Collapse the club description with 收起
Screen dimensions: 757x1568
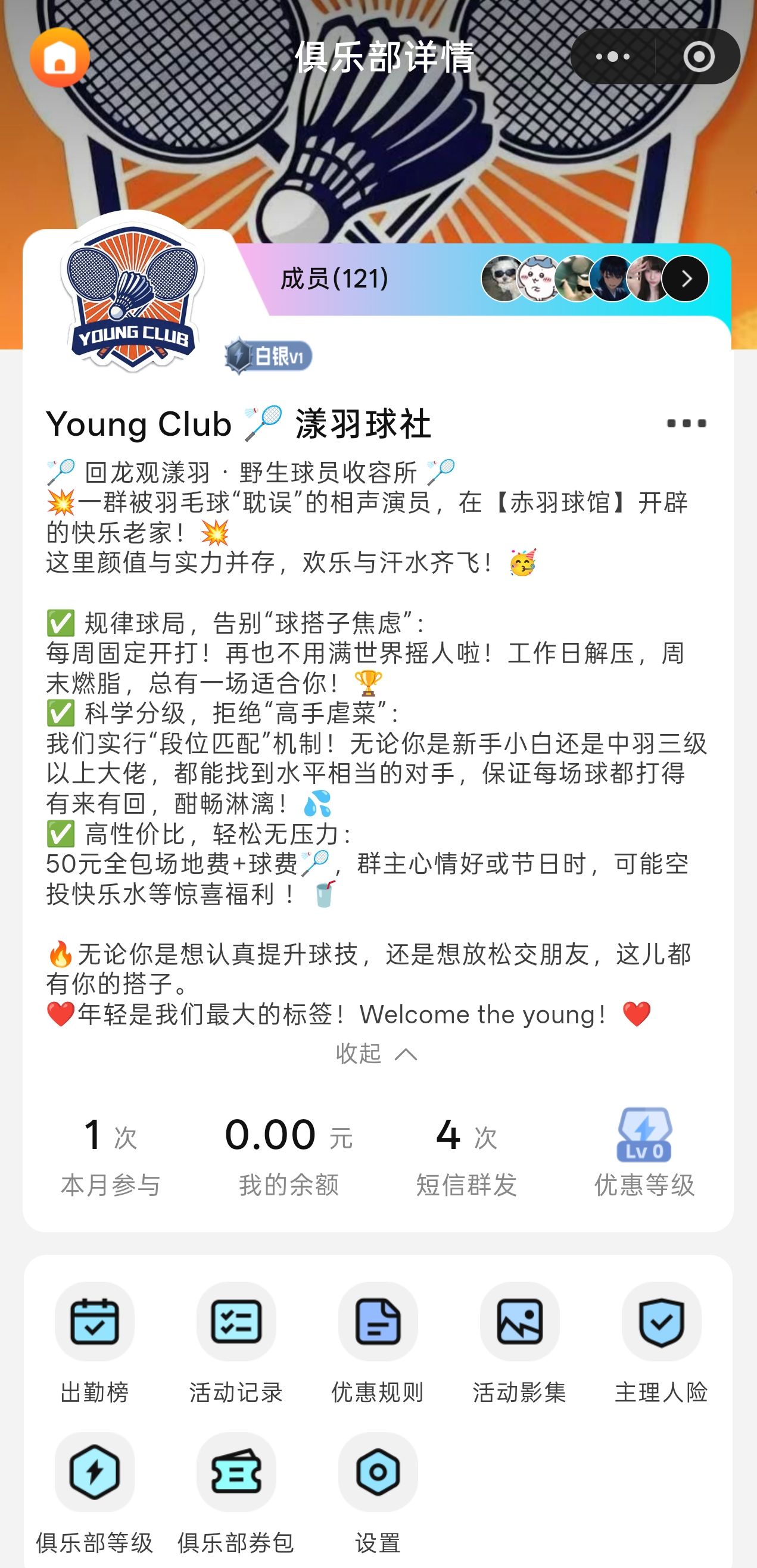pos(376,1054)
